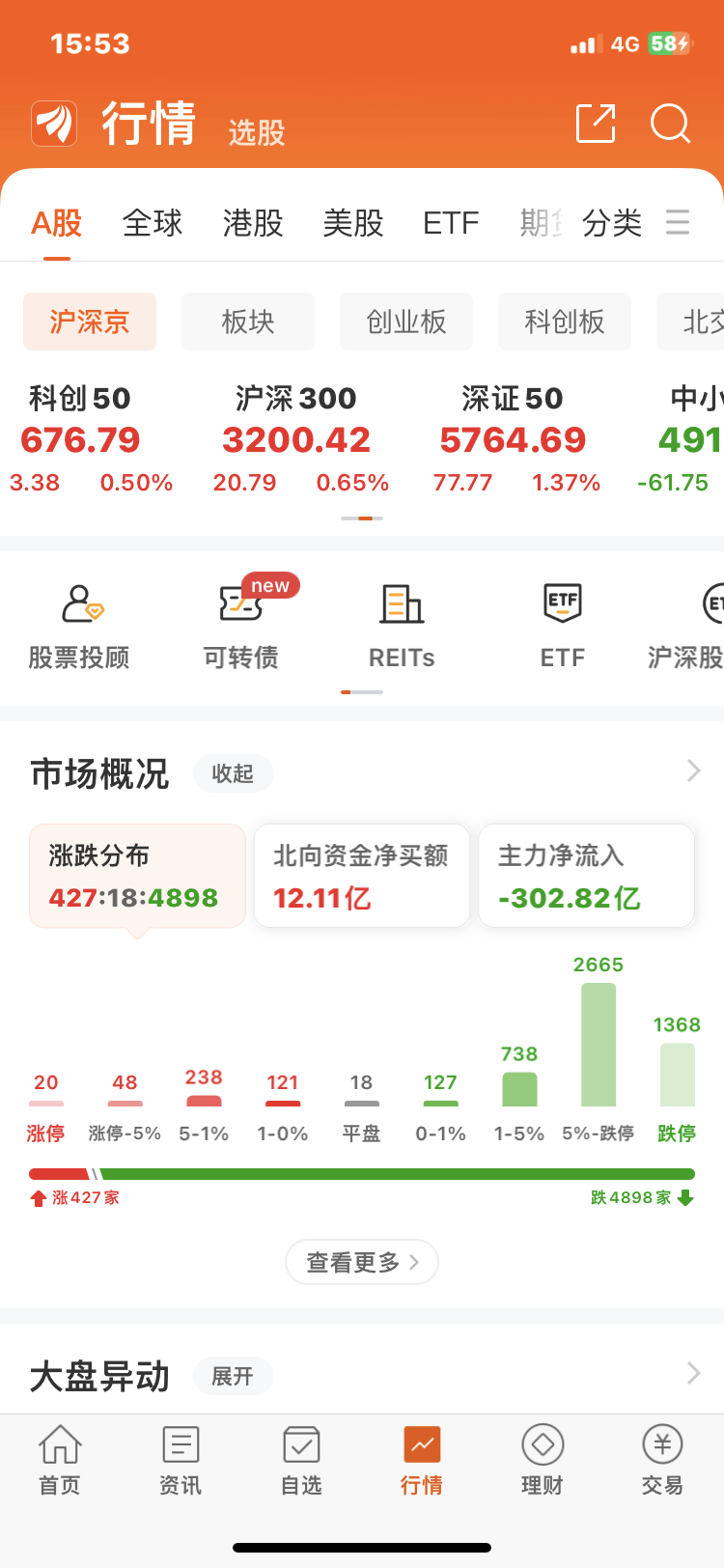724x1568 pixels.
Task: Open 可转债 shortcut
Action: (x=241, y=625)
